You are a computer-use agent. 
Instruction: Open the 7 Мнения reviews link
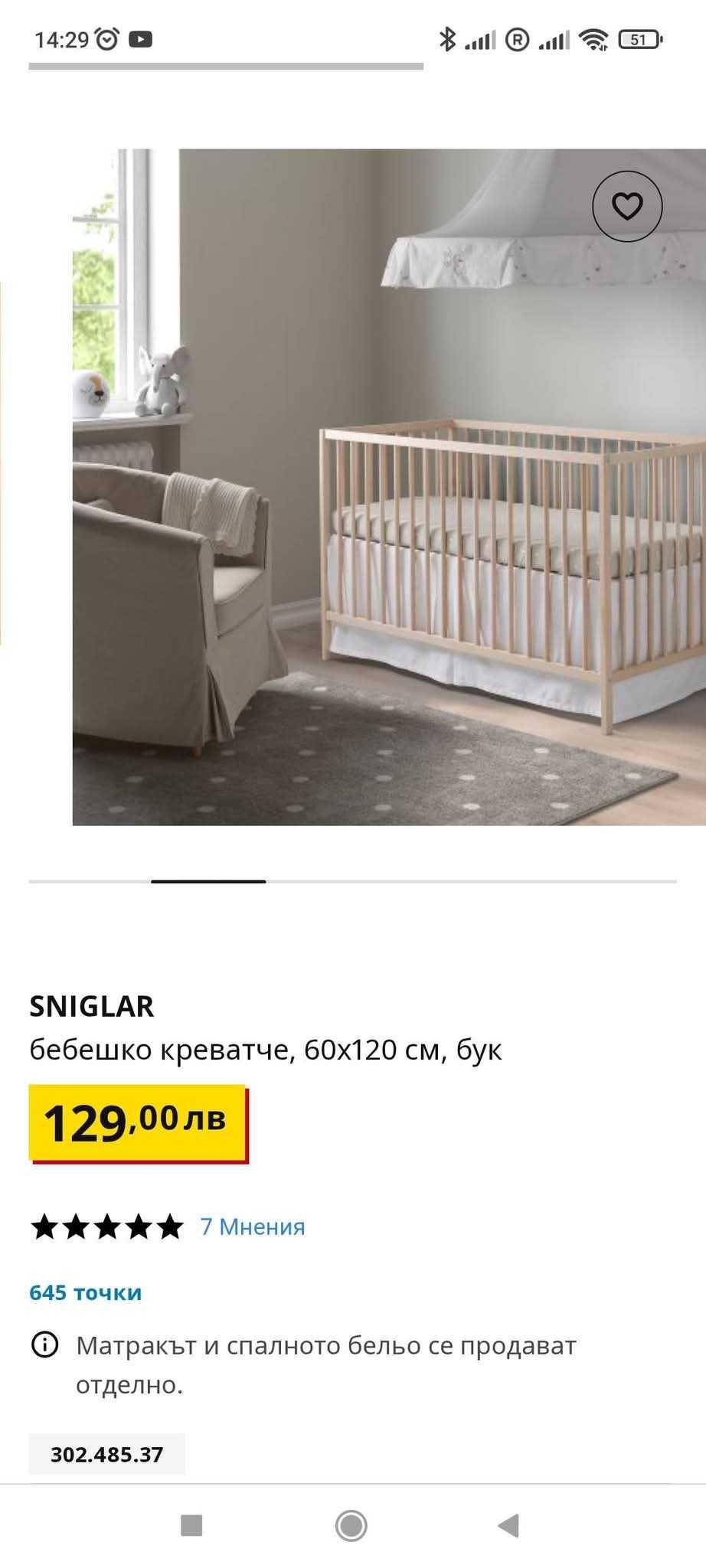(252, 1227)
